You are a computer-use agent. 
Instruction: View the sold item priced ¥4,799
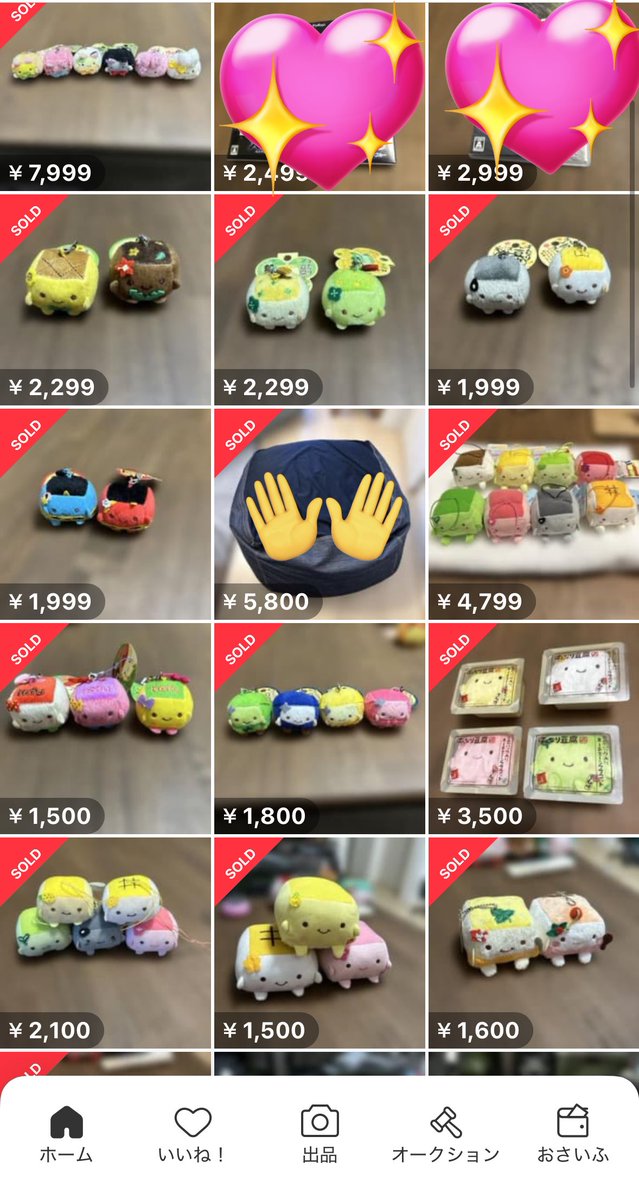(x=533, y=513)
